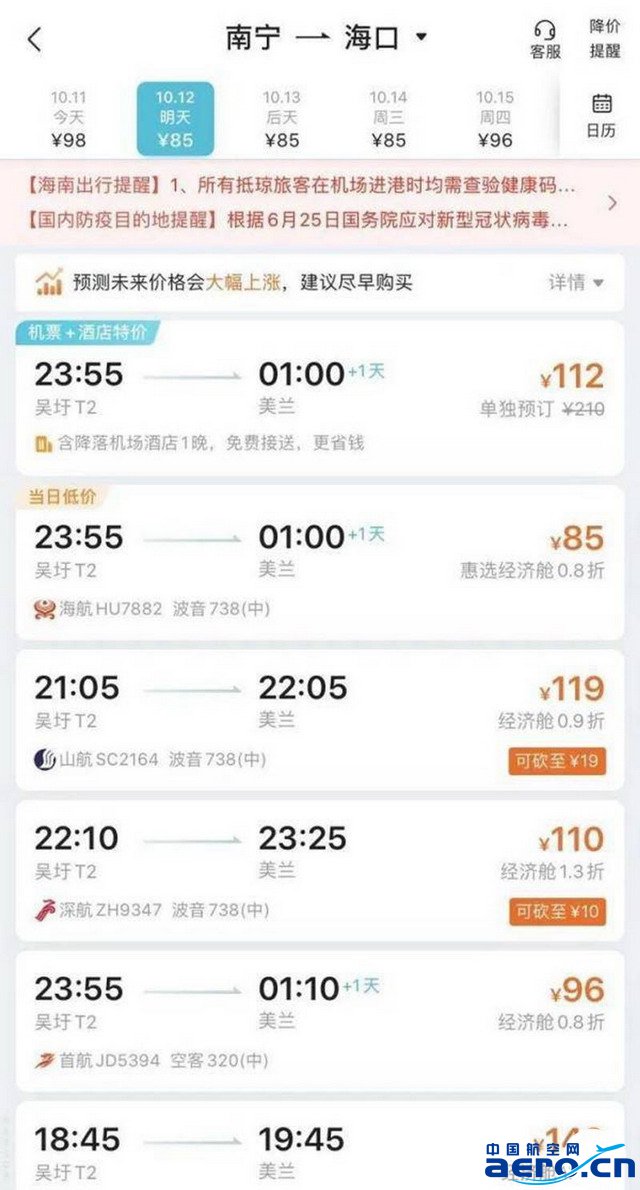Go back with the top-left arrow

click(34, 39)
